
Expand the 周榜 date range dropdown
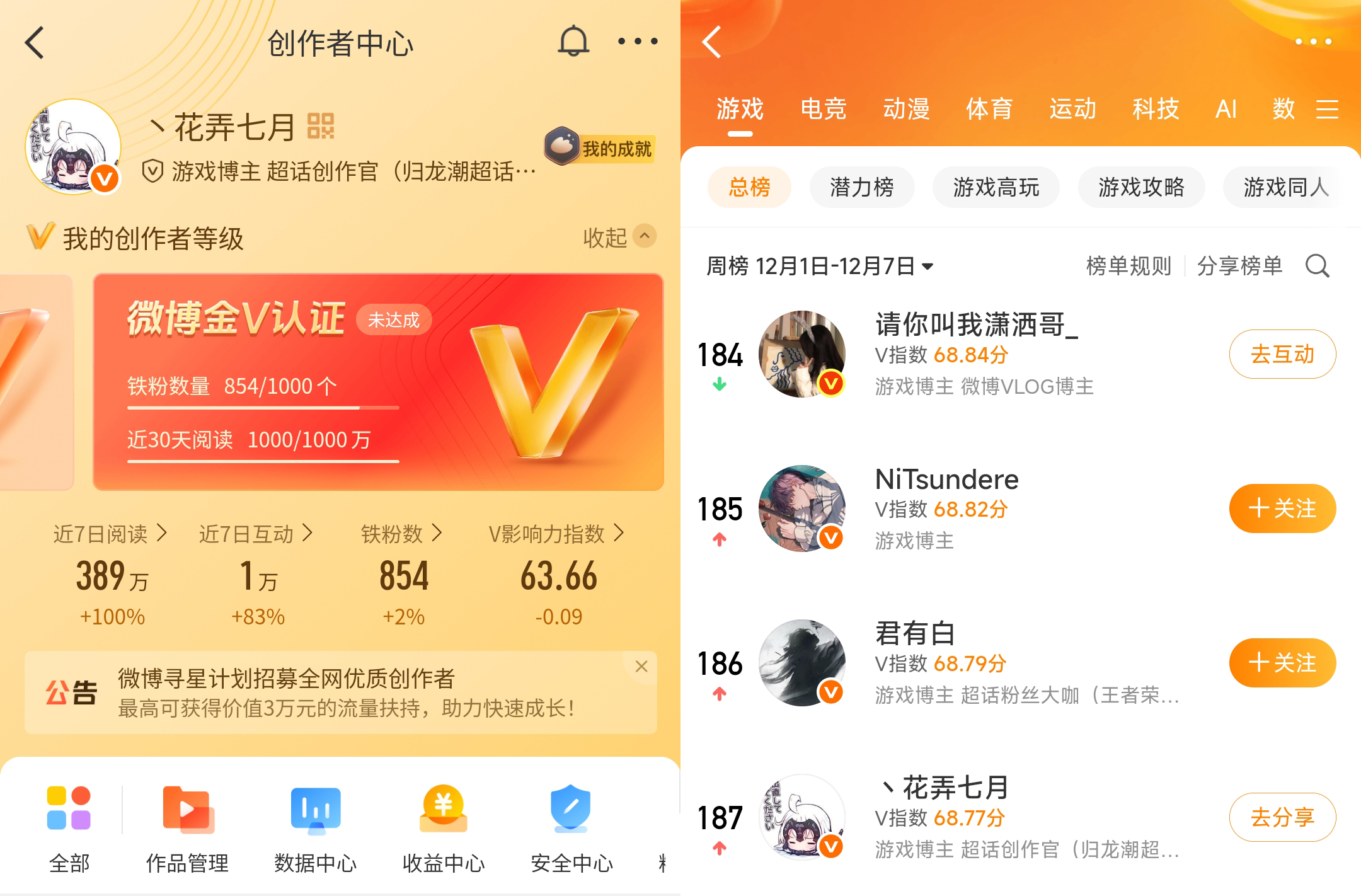pos(819,266)
